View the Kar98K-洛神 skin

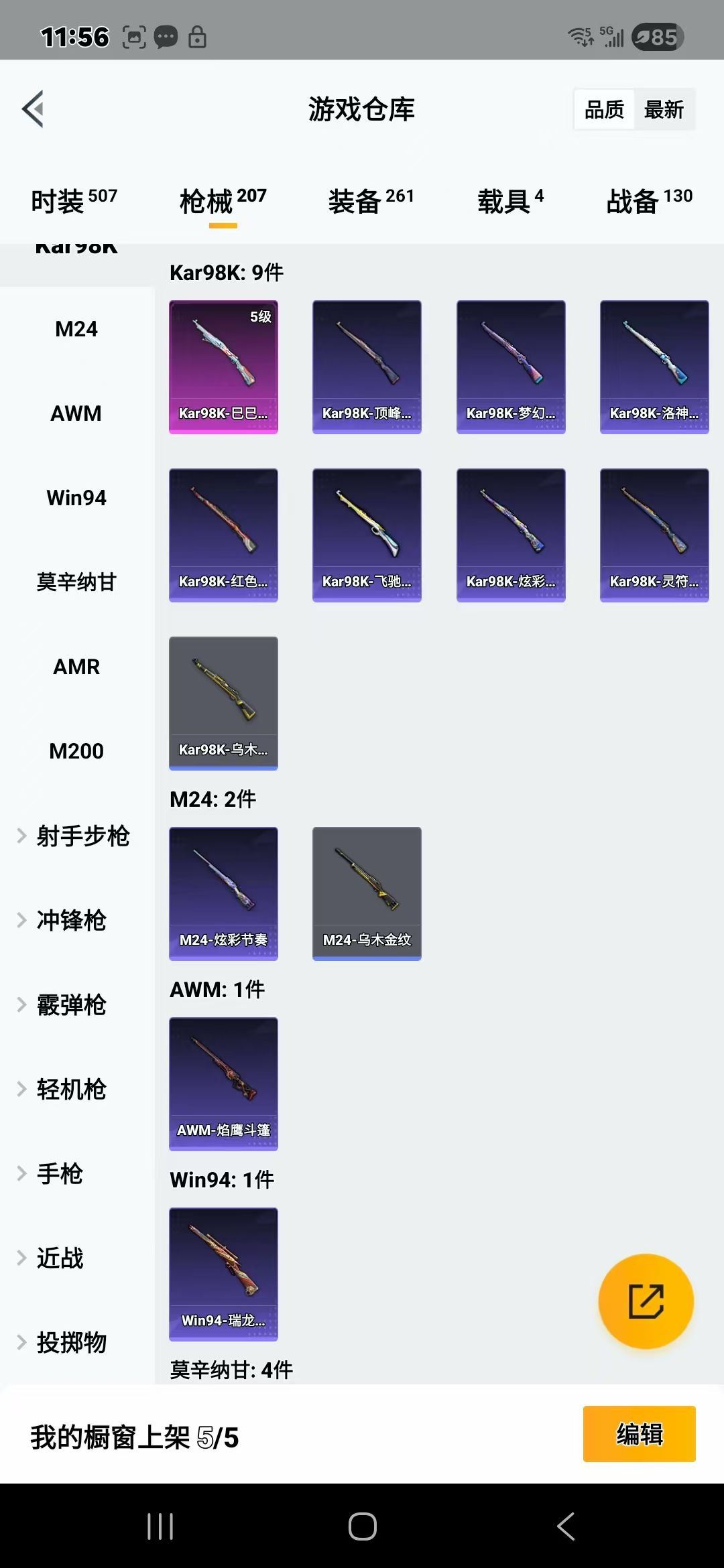pos(654,367)
